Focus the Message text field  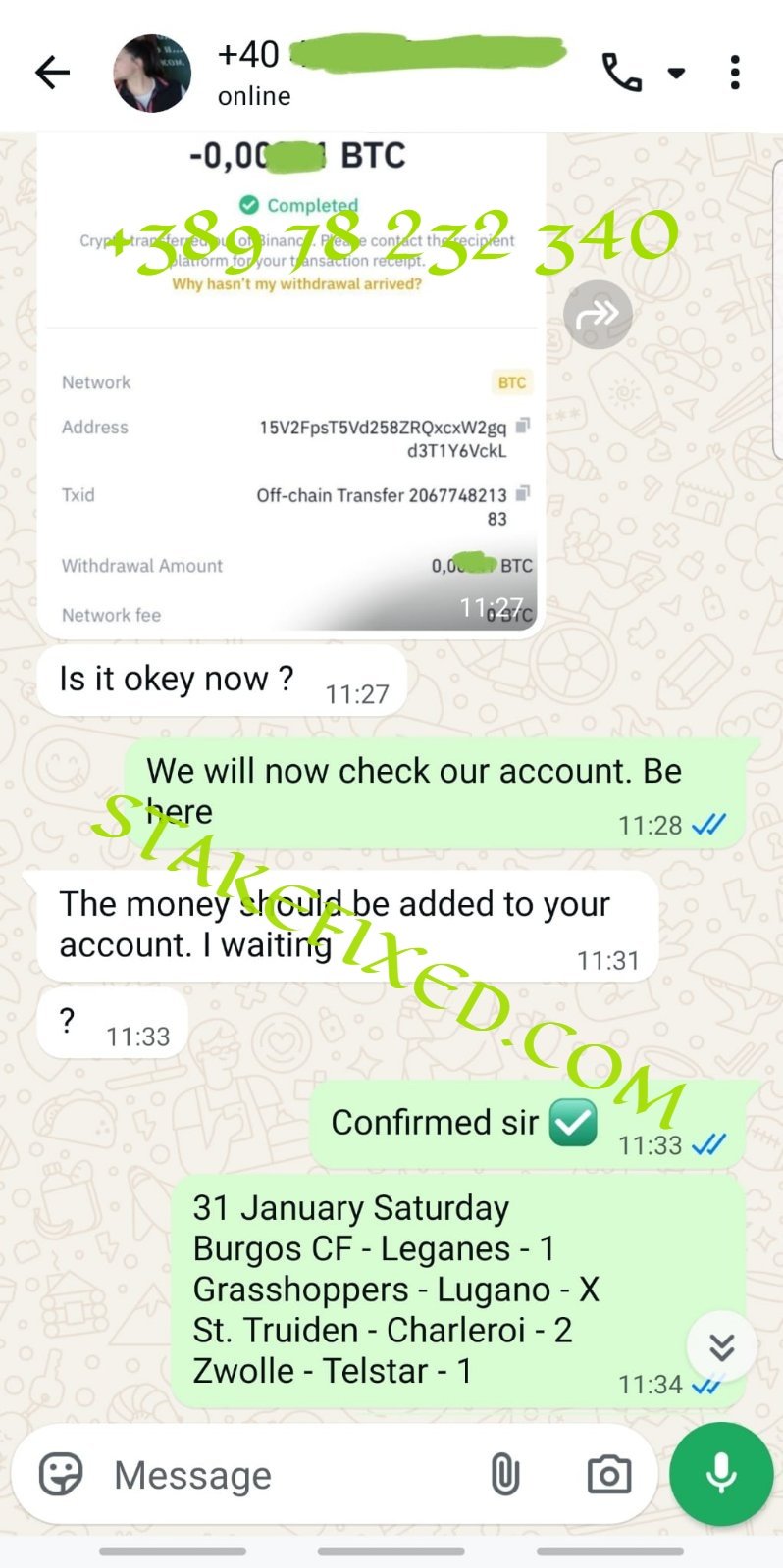285,1475
